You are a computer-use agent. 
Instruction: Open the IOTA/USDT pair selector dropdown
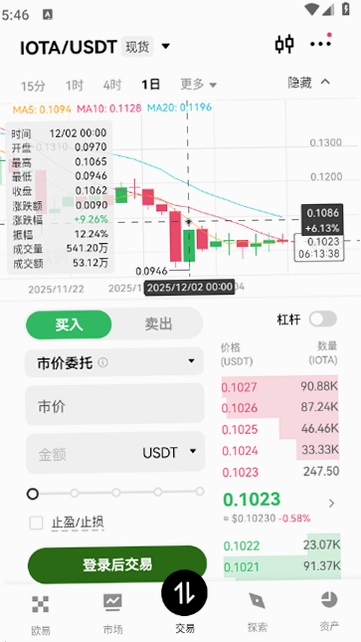click(x=95, y=47)
